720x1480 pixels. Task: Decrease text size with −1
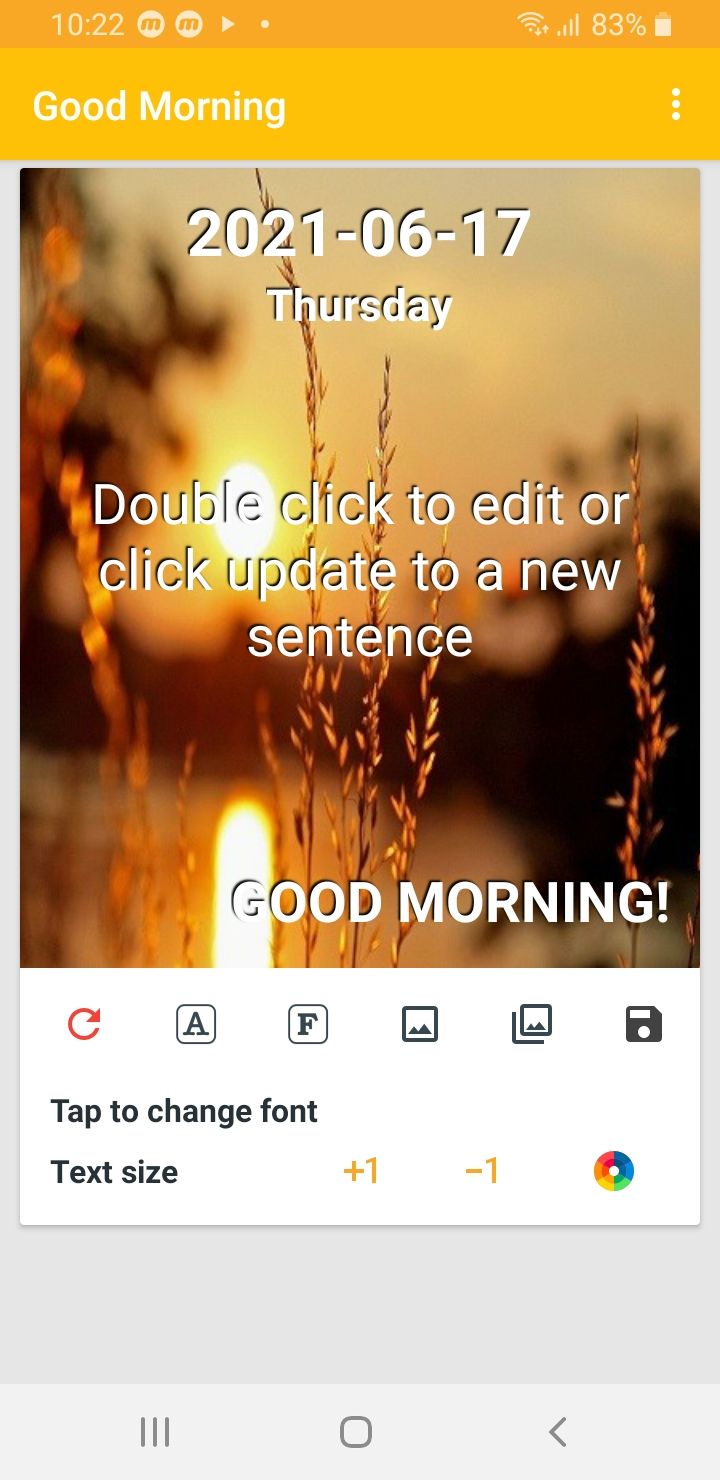tap(482, 1171)
